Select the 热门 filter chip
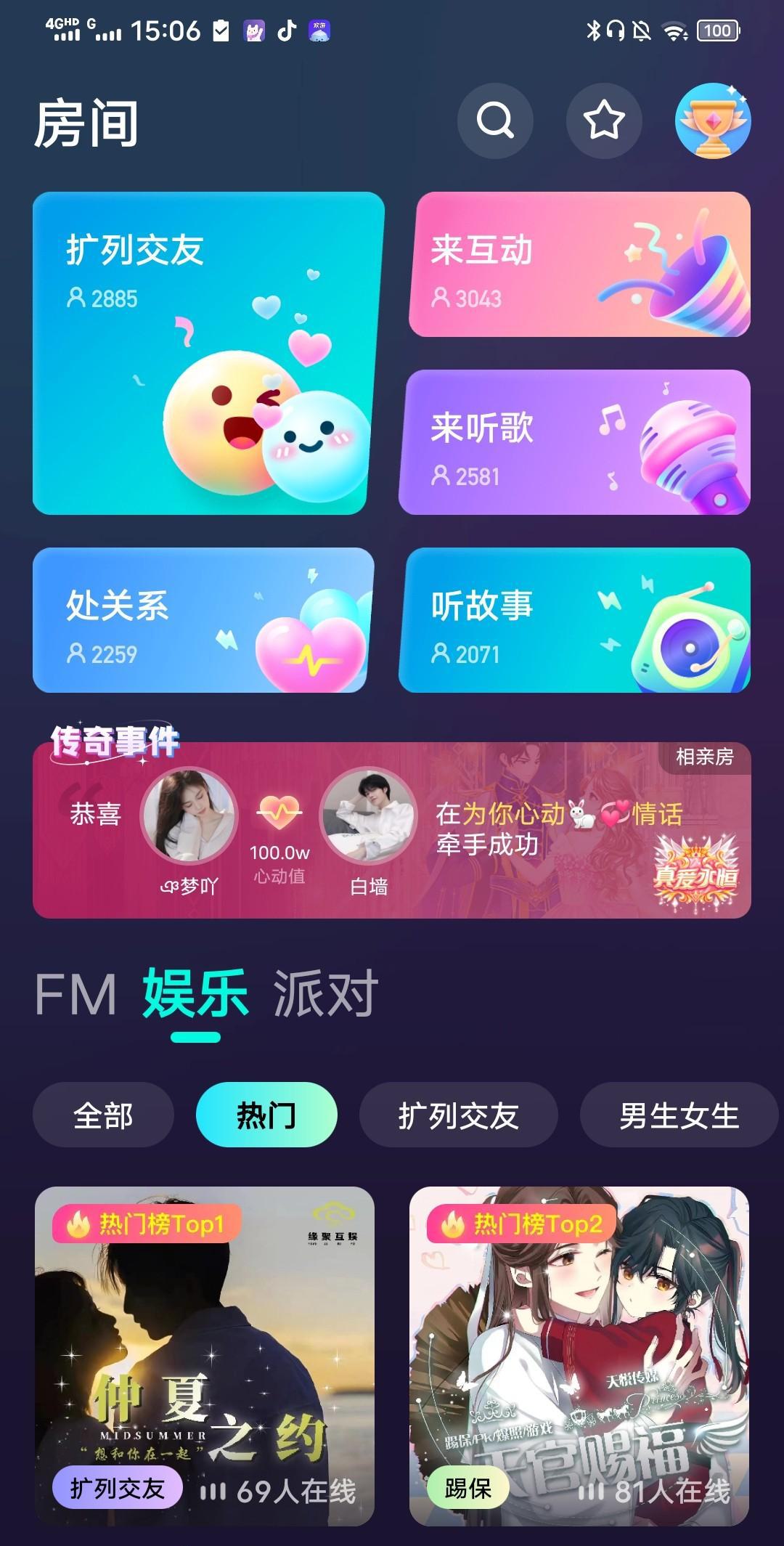This screenshot has height=1546, width=784. pyautogui.click(x=266, y=1115)
